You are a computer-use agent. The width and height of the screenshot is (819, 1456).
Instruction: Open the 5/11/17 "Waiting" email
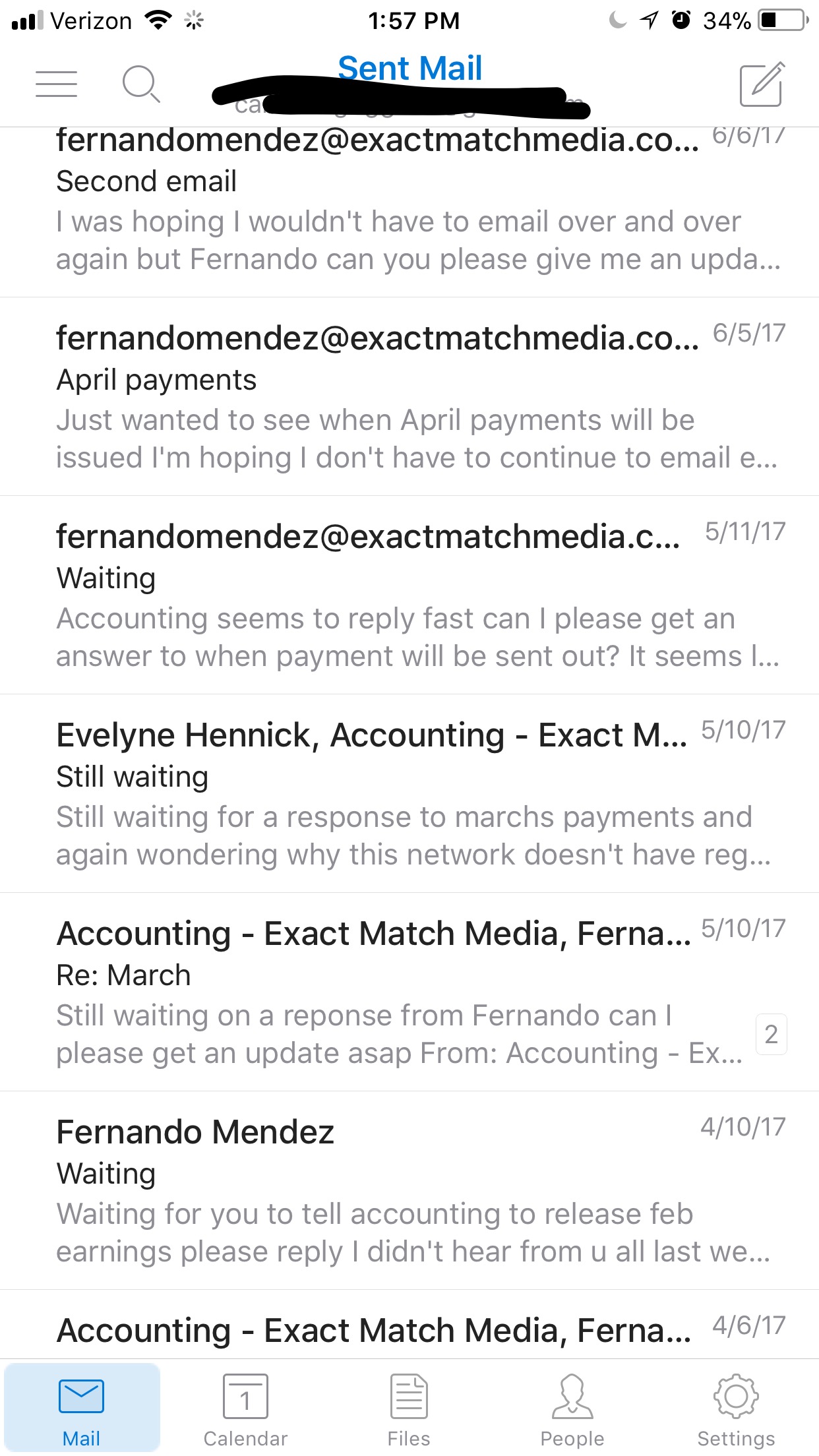pyautogui.click(x=409, y=595)
